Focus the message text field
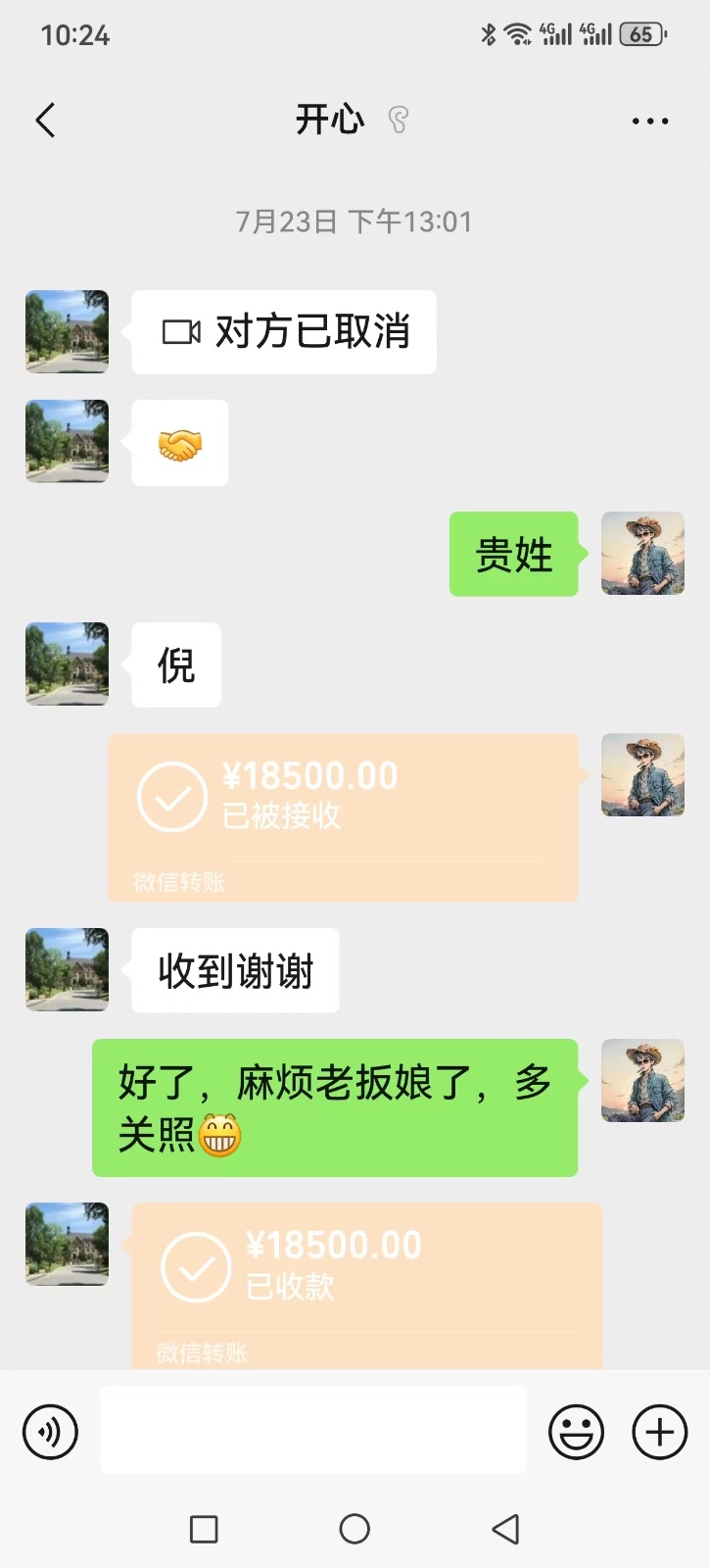The height and width of the screenshot is (1568, 710). coord(313,1430)
